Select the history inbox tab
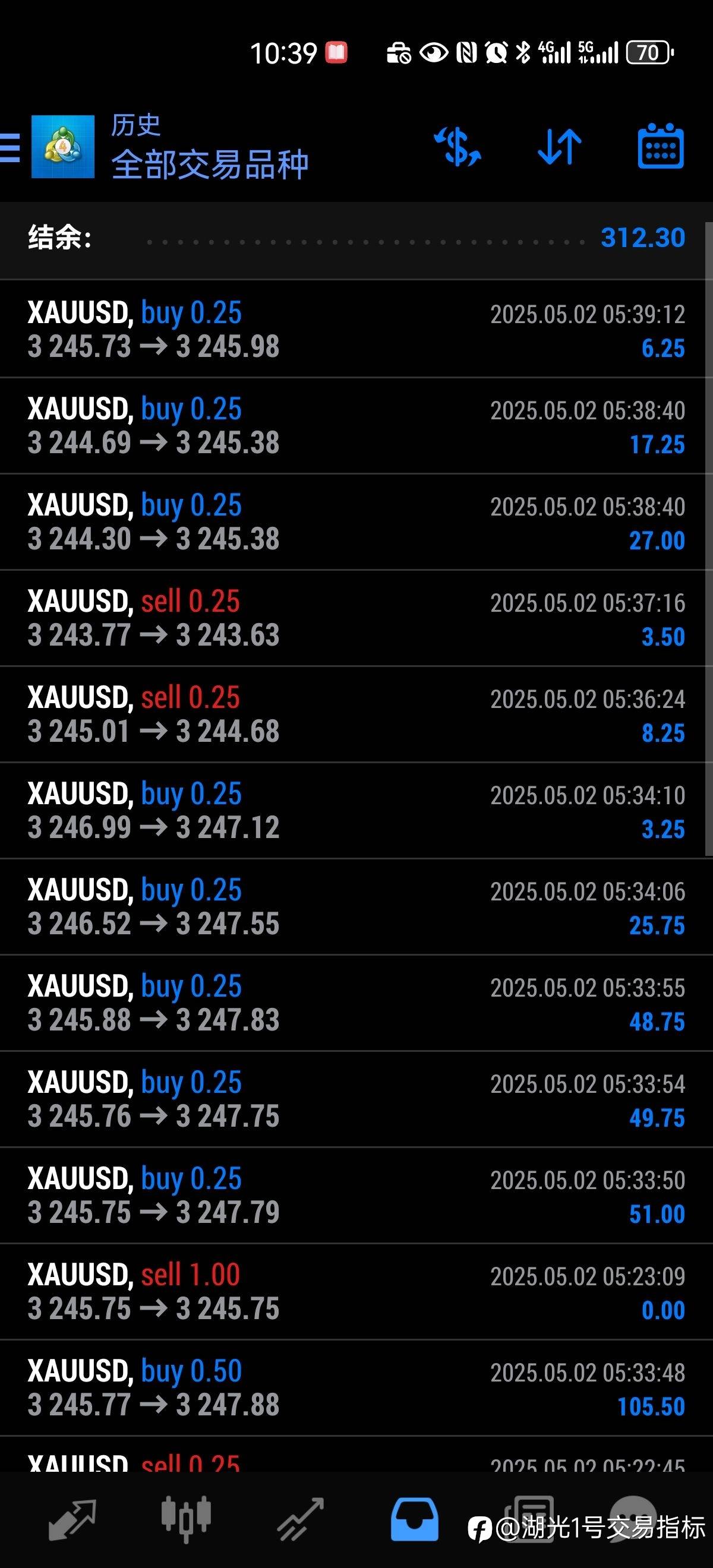 click(415, 1519)
